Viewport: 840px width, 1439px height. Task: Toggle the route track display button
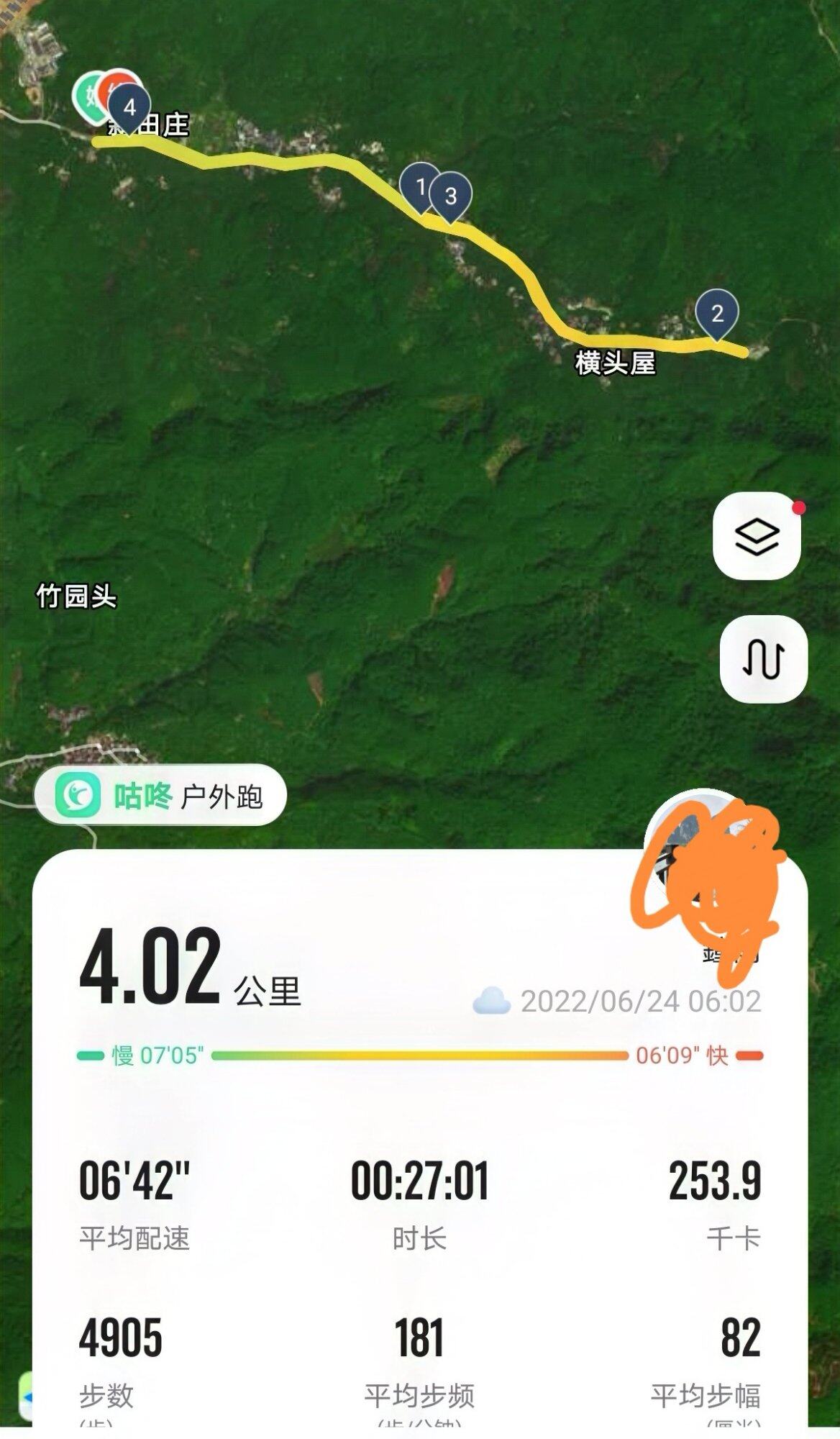(763, 658)
